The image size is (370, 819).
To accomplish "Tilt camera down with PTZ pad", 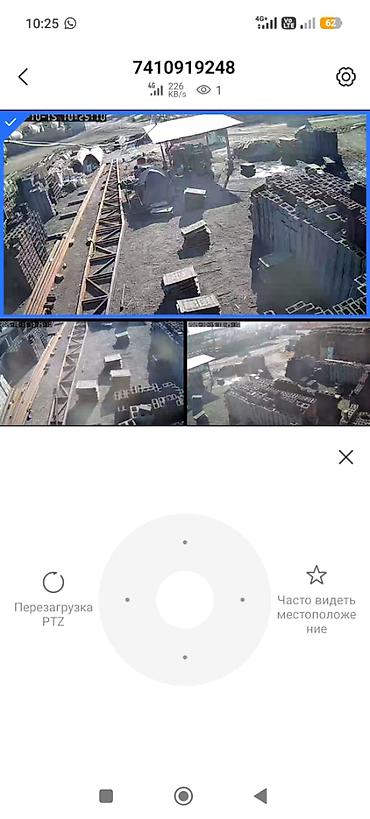I will pyautogui.click(x=185, y=657).
